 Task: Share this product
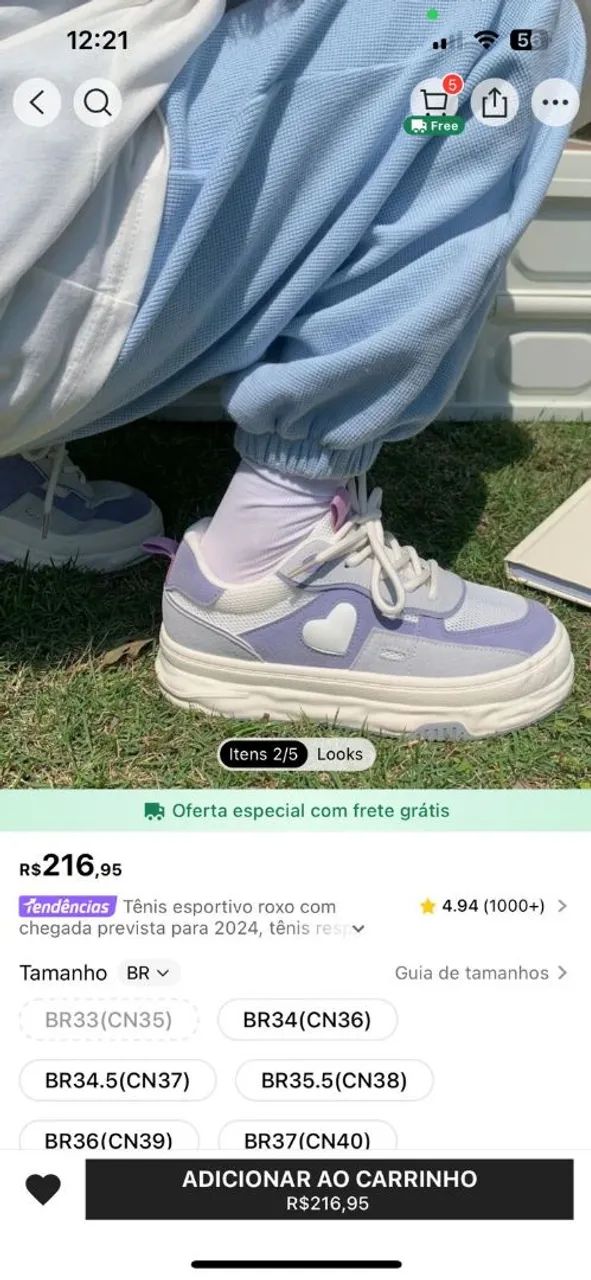[495, 102]
